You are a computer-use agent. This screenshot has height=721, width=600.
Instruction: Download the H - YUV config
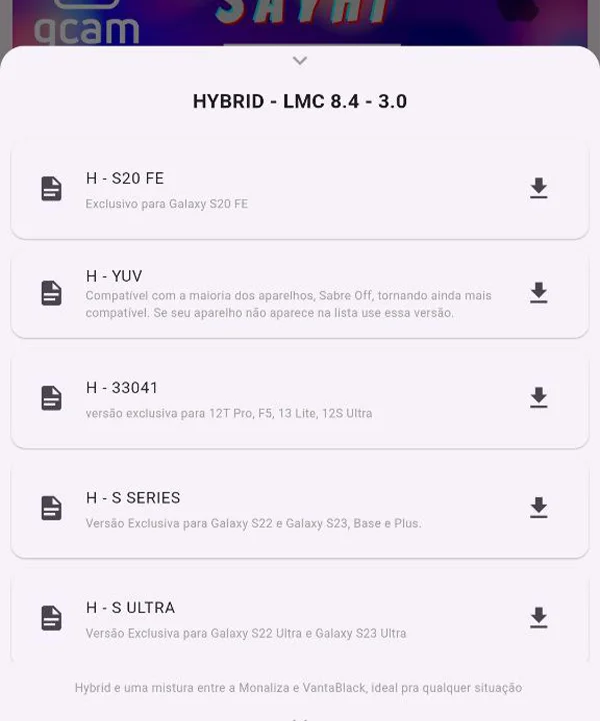point(538,293)
